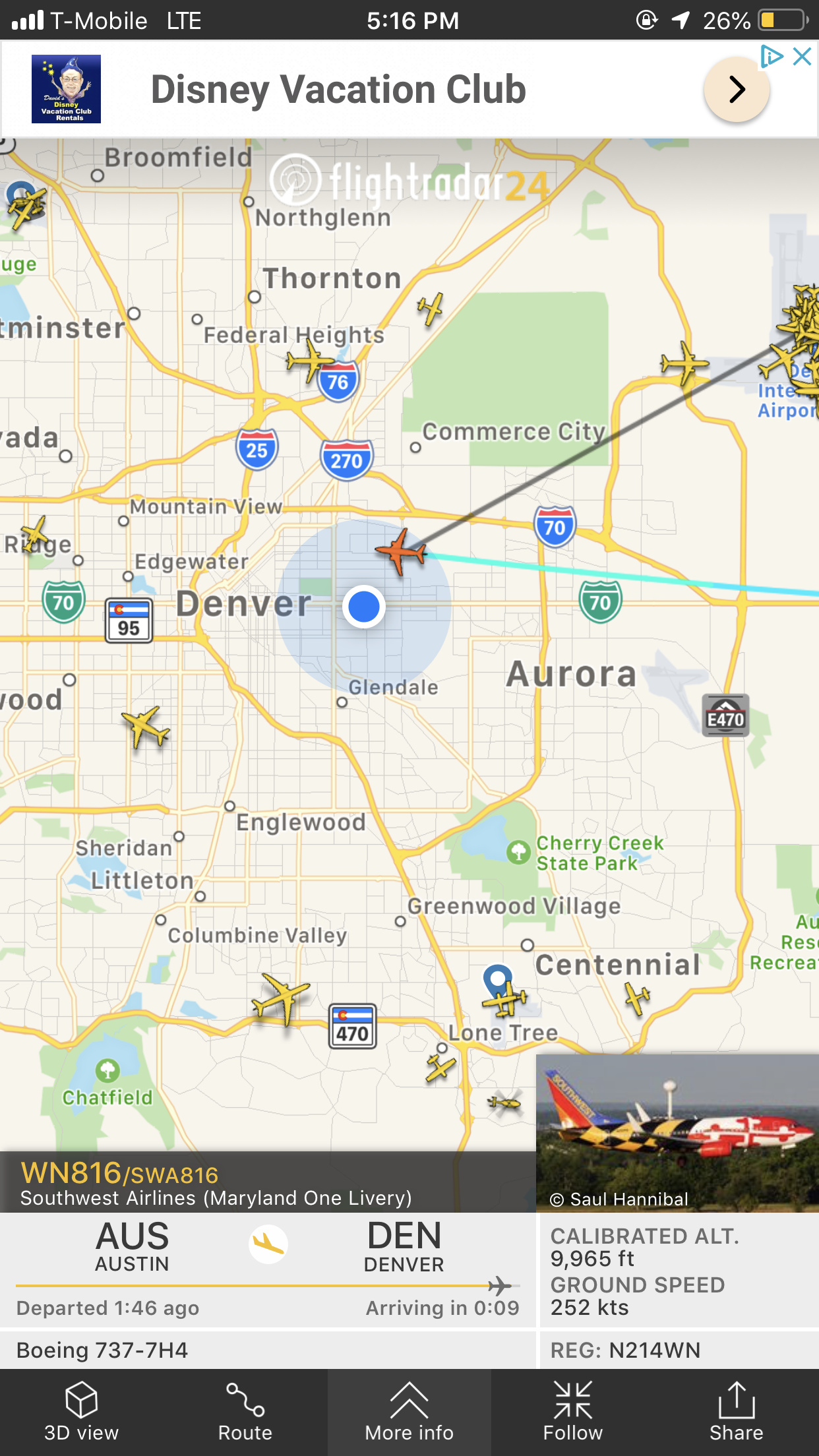Select the orange highlighted aircraft on the map
819x1456 pixels.
(401, 551)
